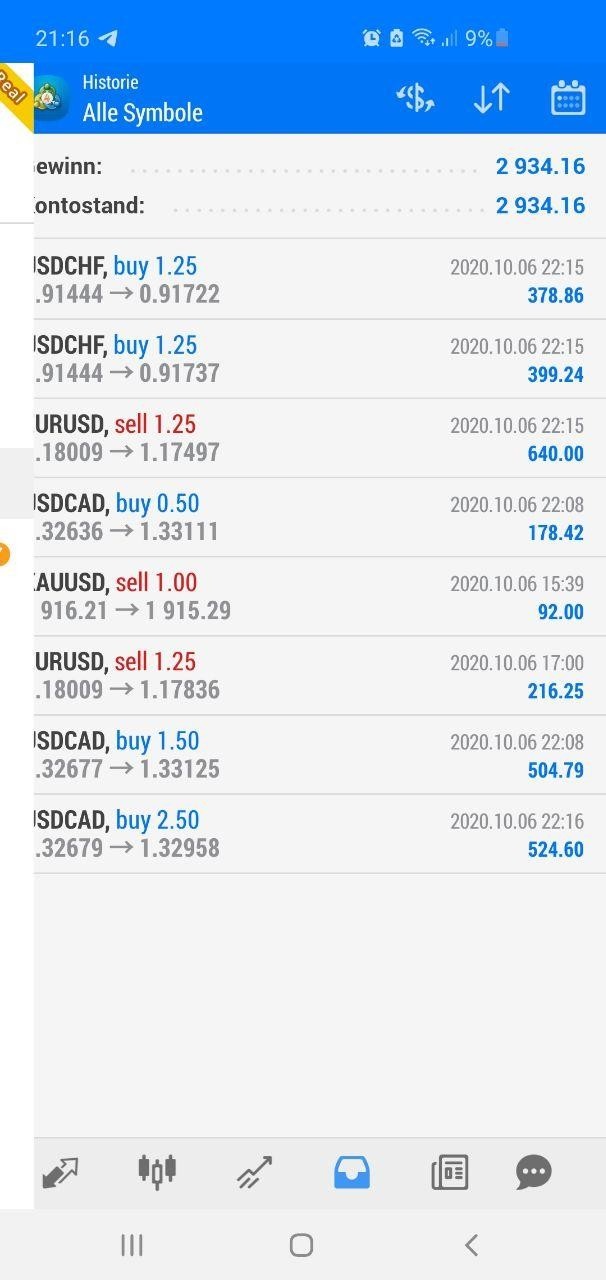Screen dimensions: 606x1280
Task: Switch to the quotes tab
Action: click(61, 1172)
